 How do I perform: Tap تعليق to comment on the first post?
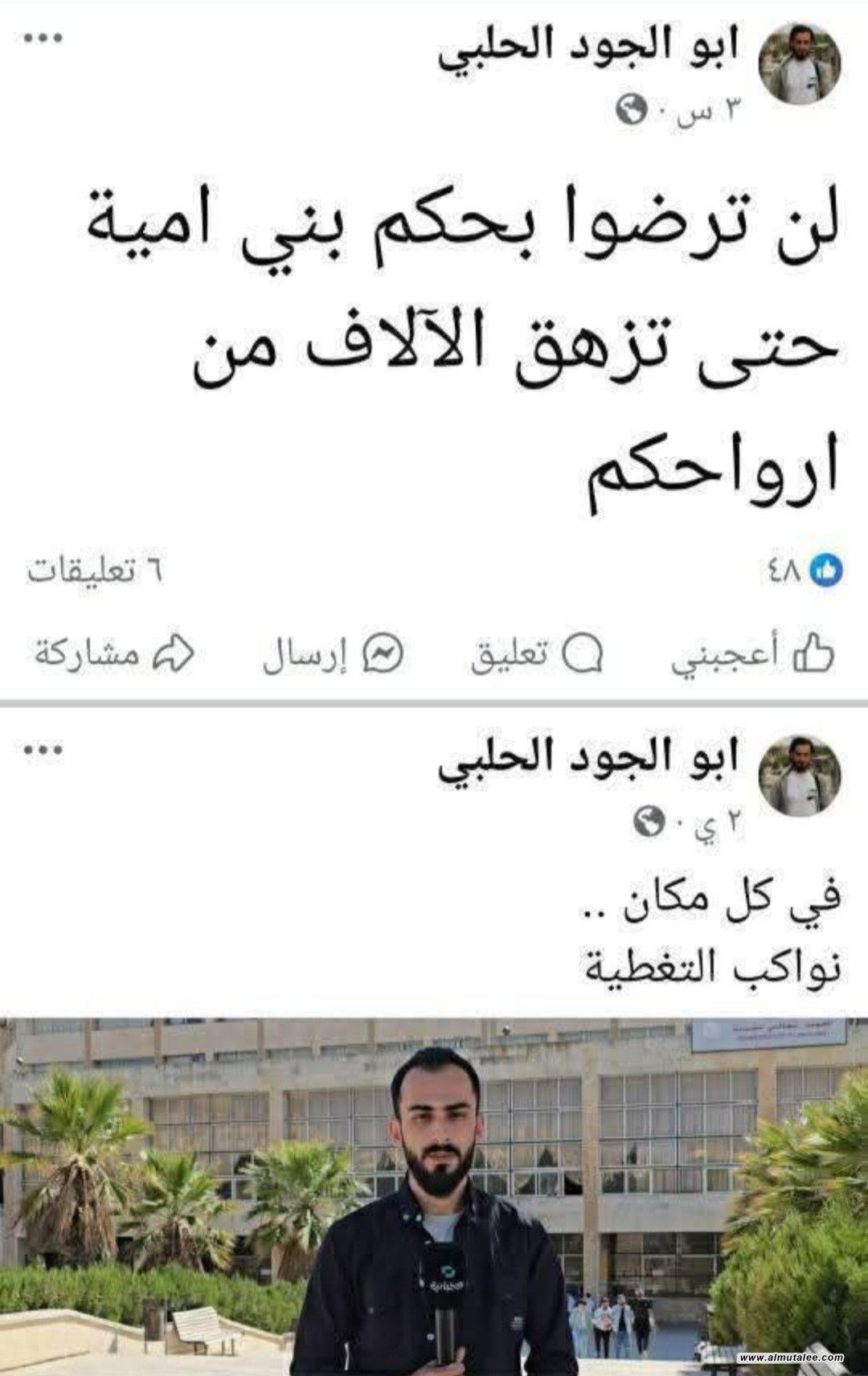click(x=536, y=655)
